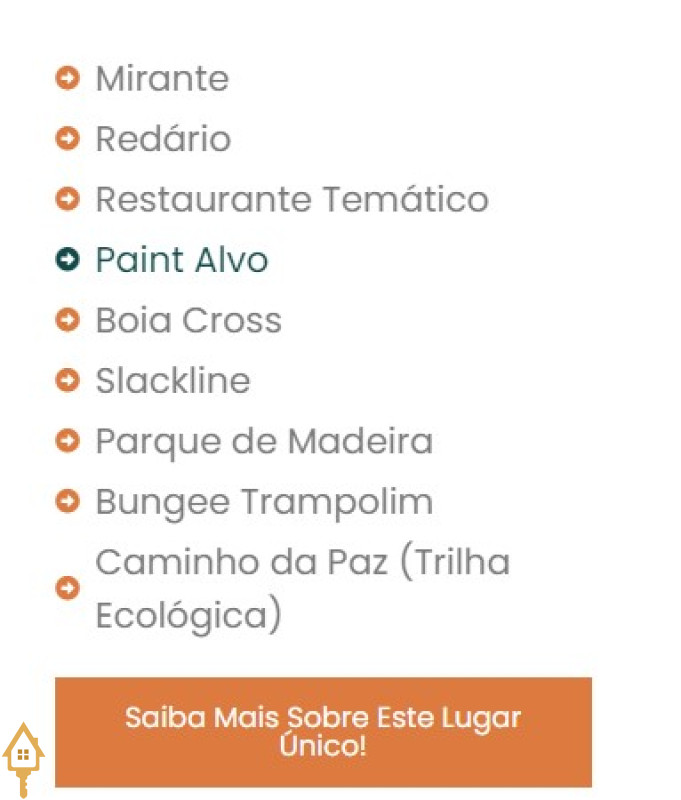
Task: Select Restaurante Temático
Action: point(291,199)
